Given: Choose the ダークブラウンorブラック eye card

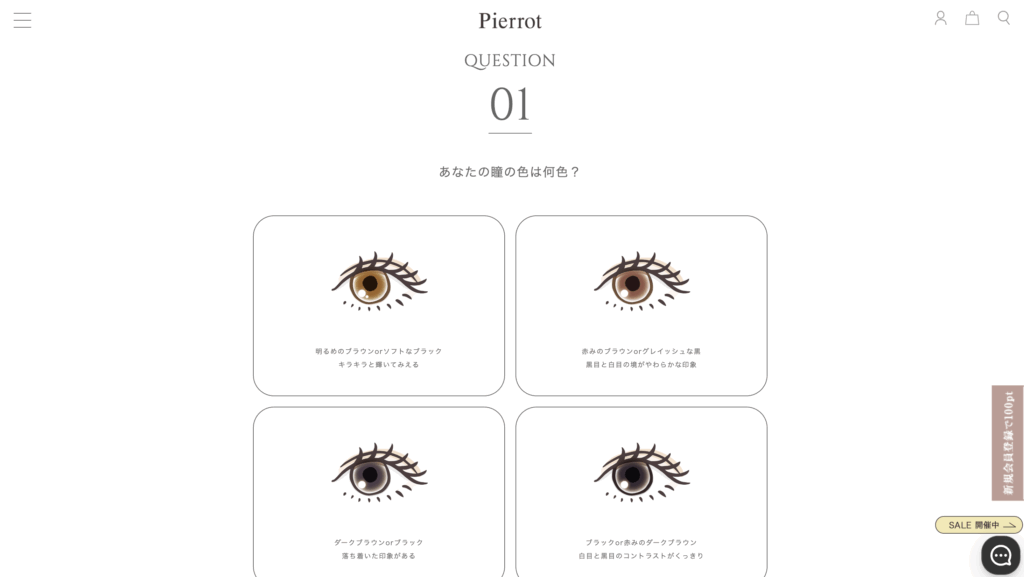Looking at the screenshot, I should (x=379, y=492).
